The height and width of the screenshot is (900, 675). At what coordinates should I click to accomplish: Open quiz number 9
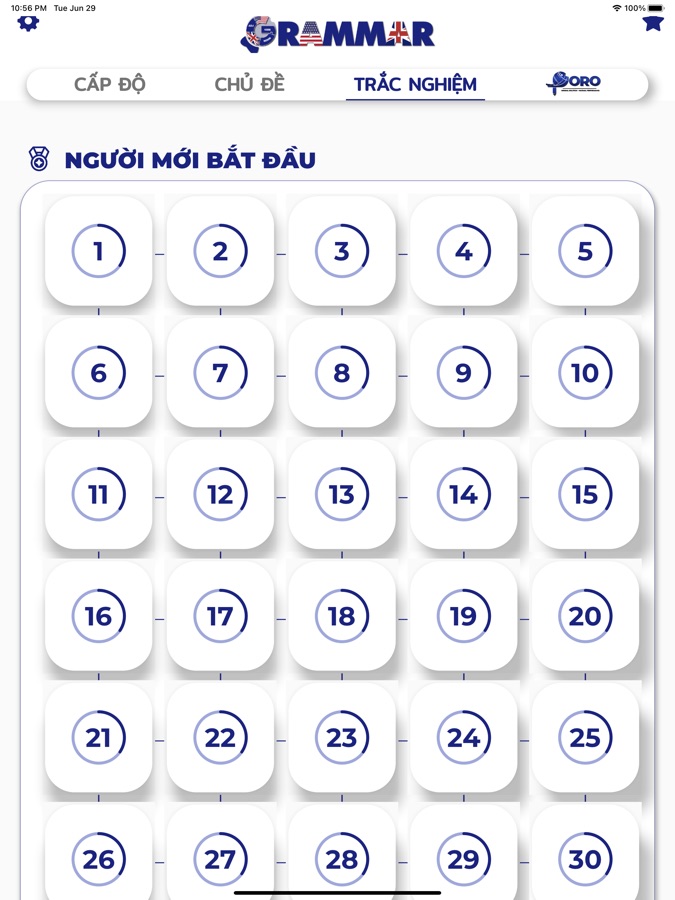click(x=463, y=373)
